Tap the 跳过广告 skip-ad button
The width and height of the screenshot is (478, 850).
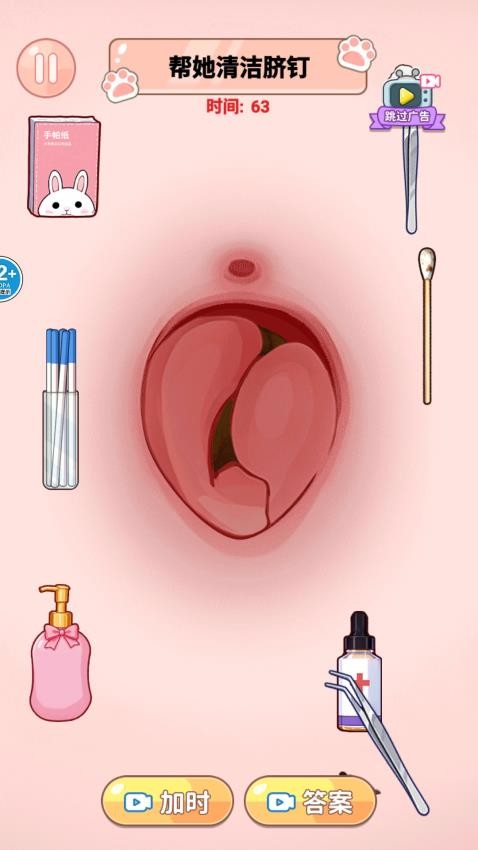[407, 99]
